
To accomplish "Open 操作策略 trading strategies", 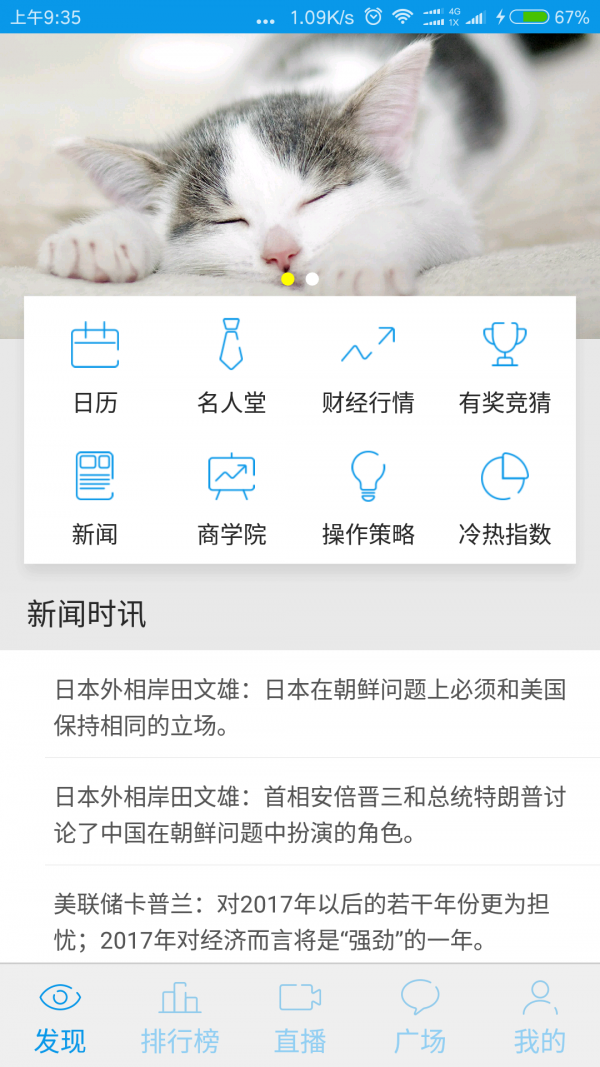I will pos(368,497).
